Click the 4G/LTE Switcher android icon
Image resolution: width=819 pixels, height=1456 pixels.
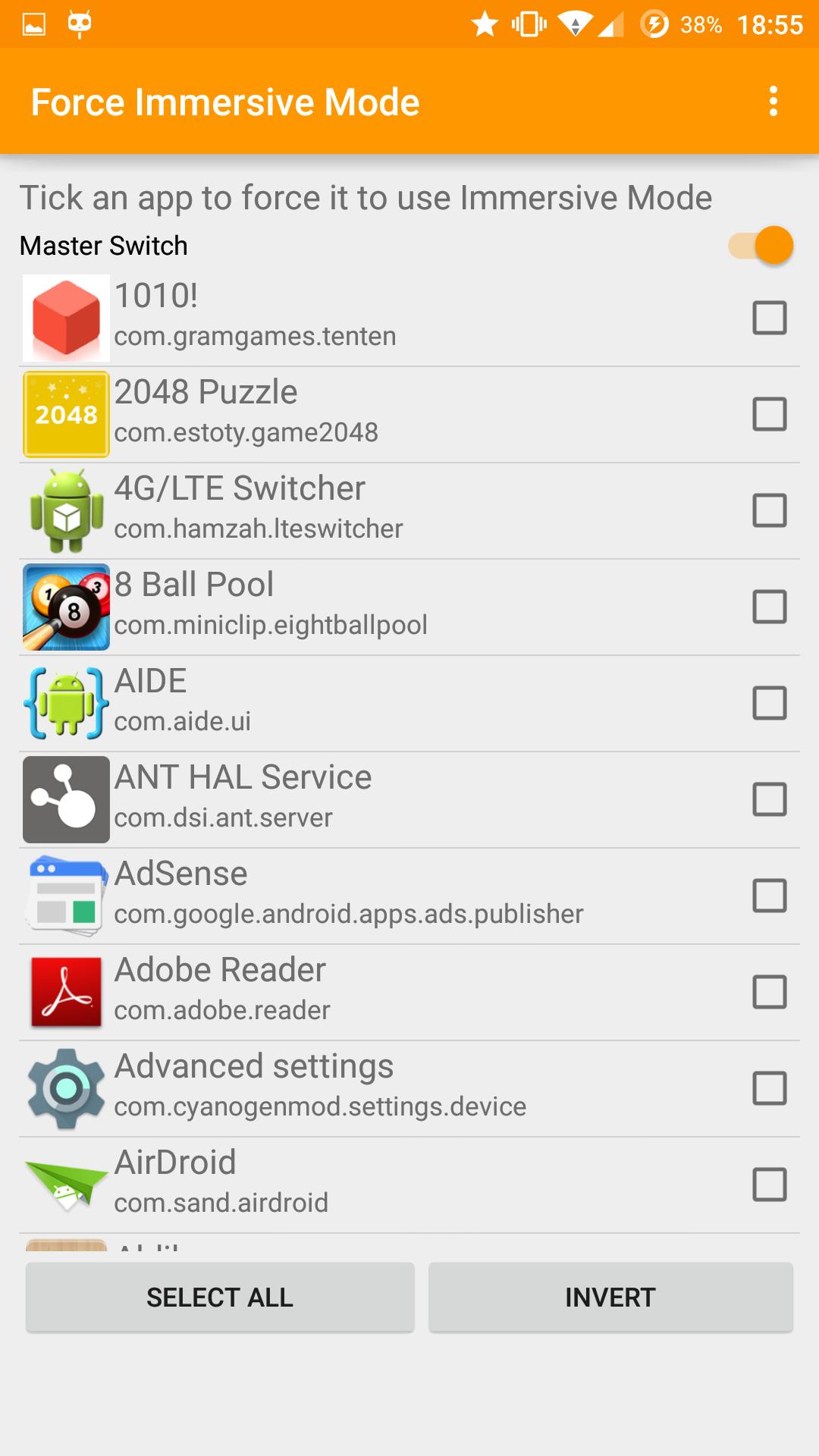coord(66,510)
